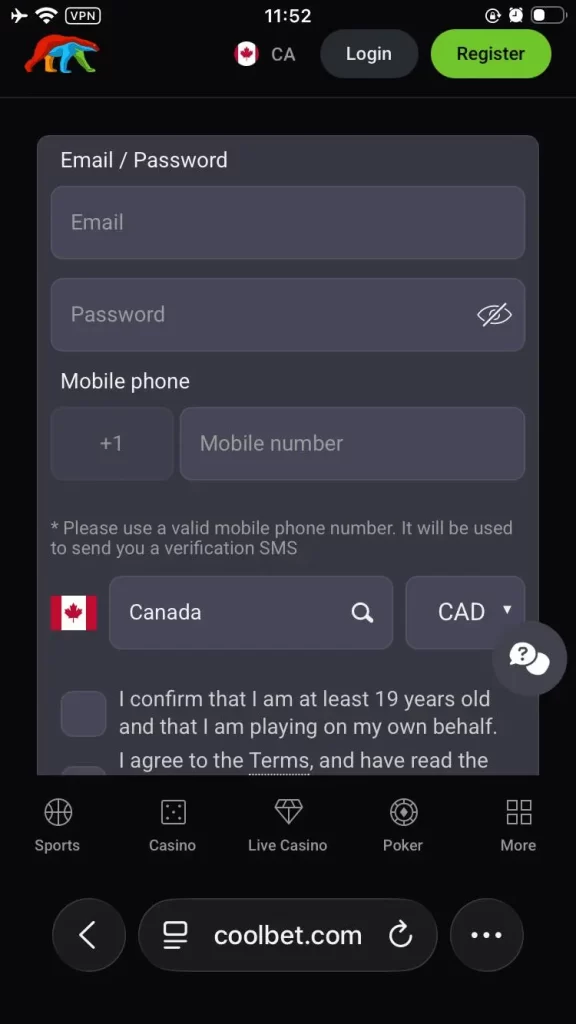Open the CA region selector
Screen dimensions: 576x1024
[x=265, y=54]
